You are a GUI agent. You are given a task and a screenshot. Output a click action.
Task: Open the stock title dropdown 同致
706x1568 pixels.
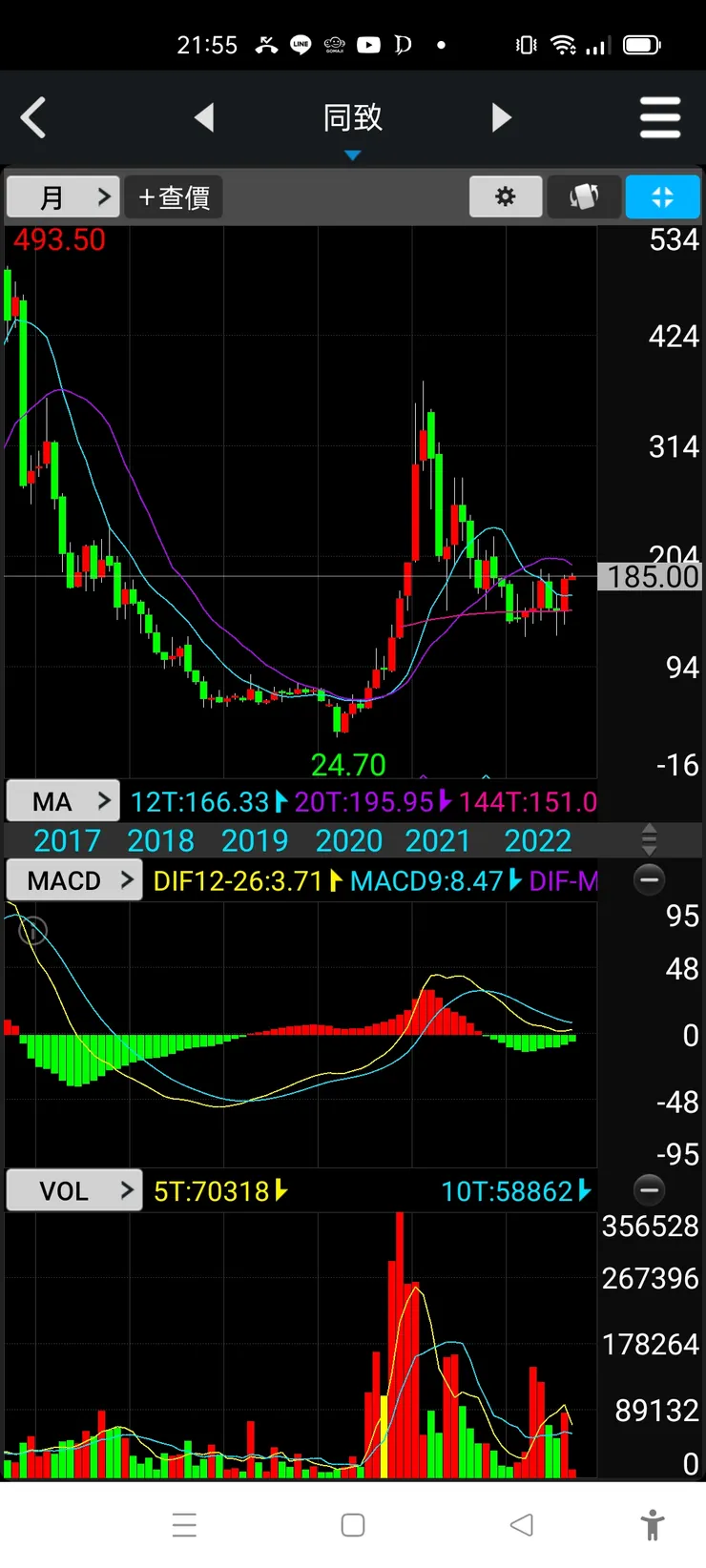tap(353, 122)
